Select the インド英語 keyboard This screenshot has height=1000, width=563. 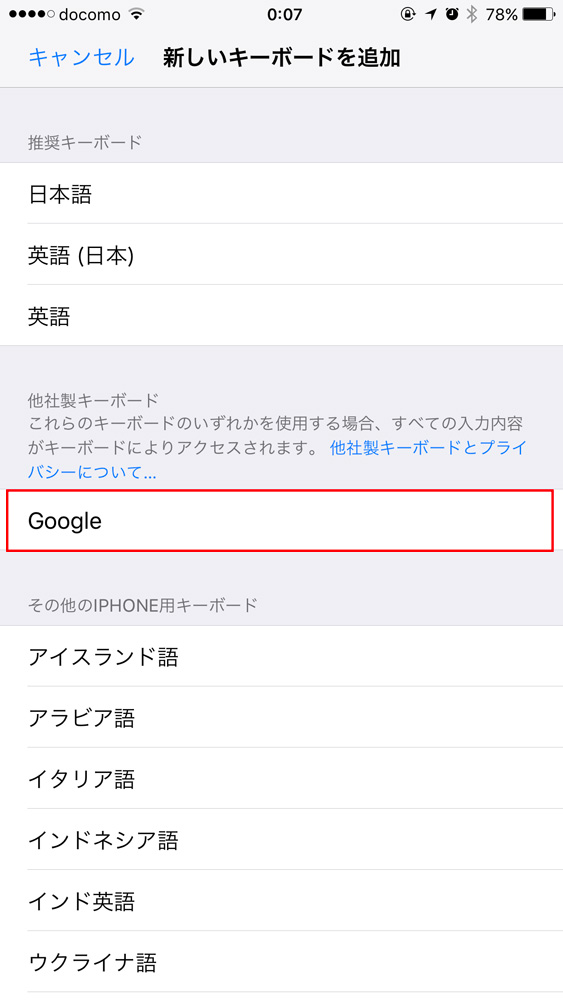tap(281, 901)
